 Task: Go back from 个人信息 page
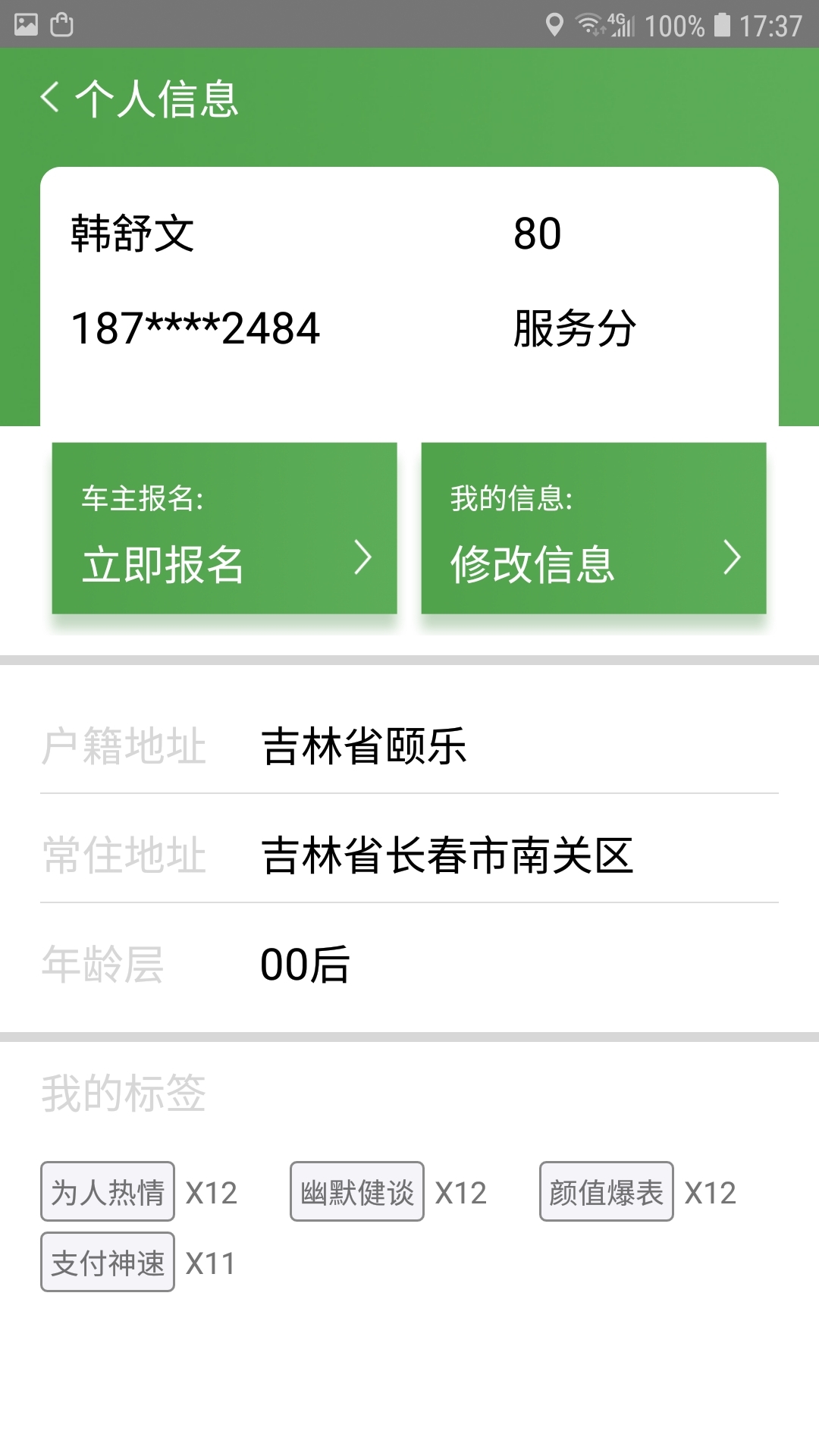(50, 98)
